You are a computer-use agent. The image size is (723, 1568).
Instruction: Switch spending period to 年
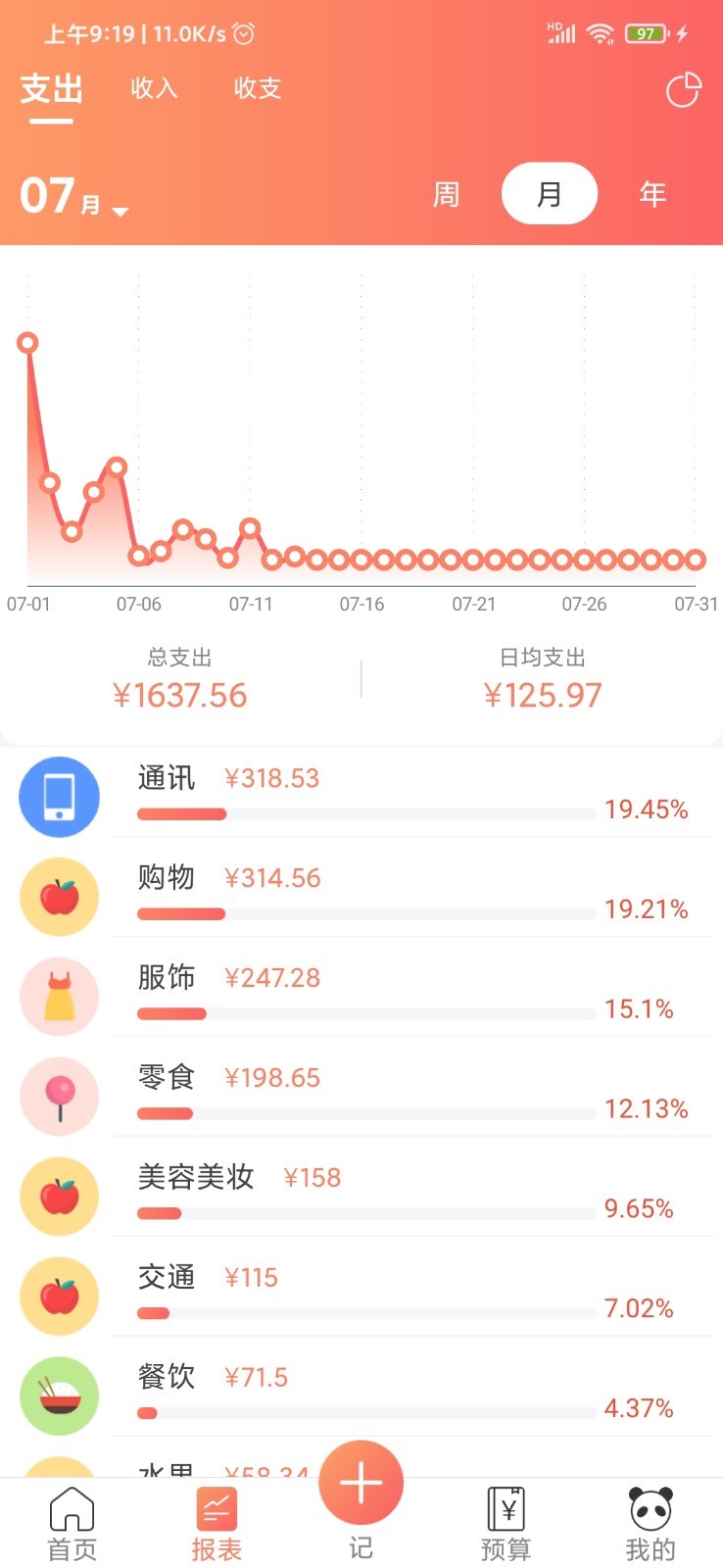pos(651,194)
